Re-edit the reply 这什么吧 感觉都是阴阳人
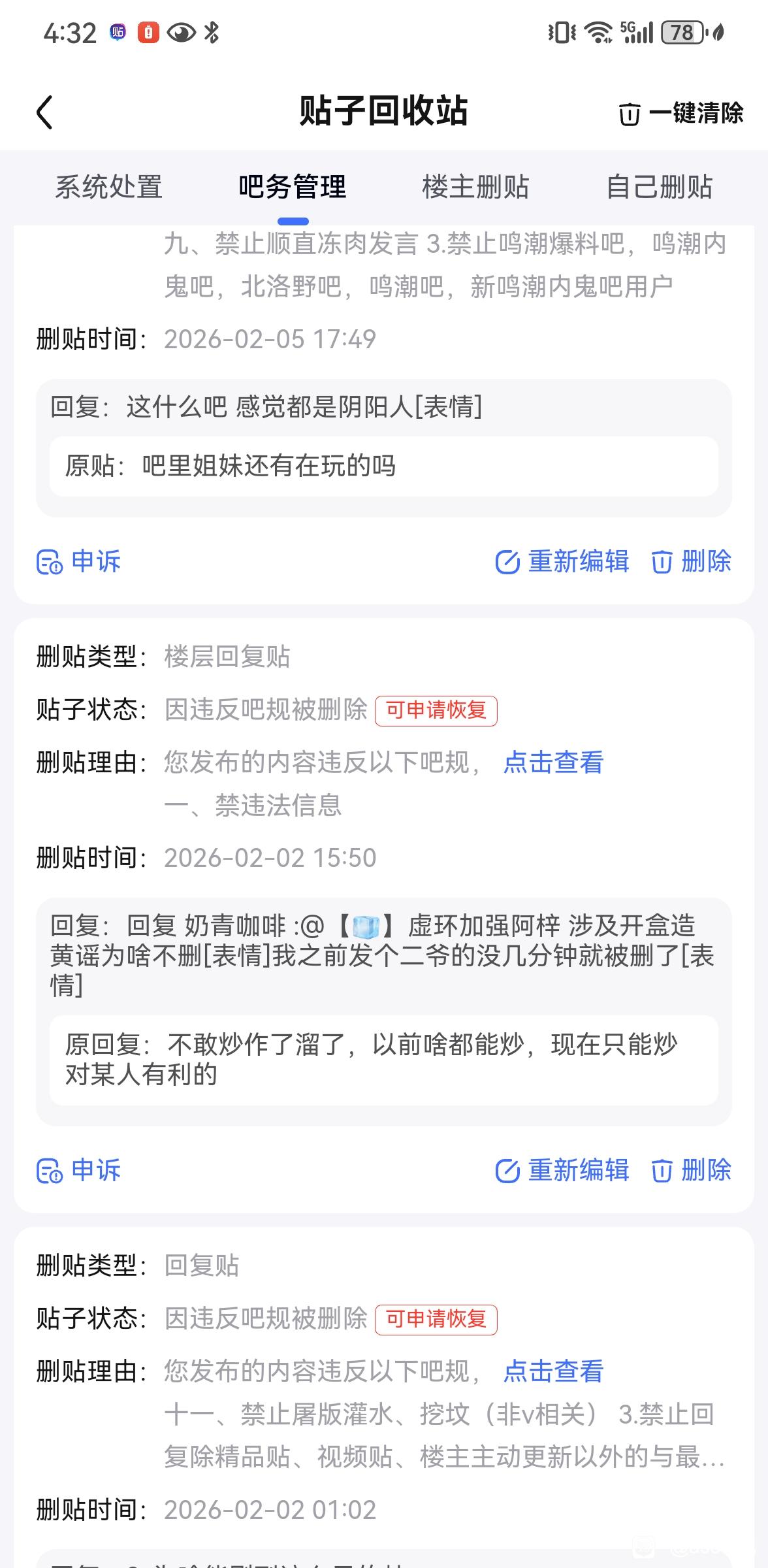This screenshot has width=768, height=1568. pos(562,562)
